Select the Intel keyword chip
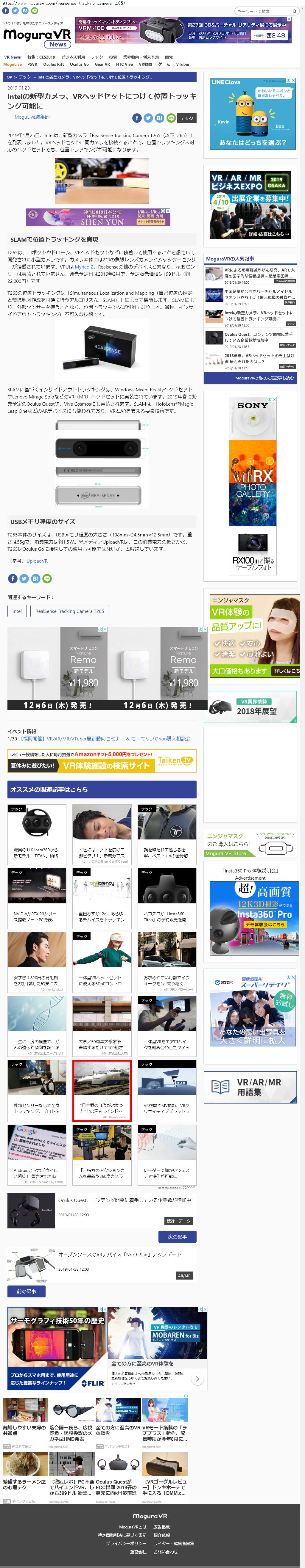The width and height of the screenshot is (305, 1568). click(x=17, y=610)
